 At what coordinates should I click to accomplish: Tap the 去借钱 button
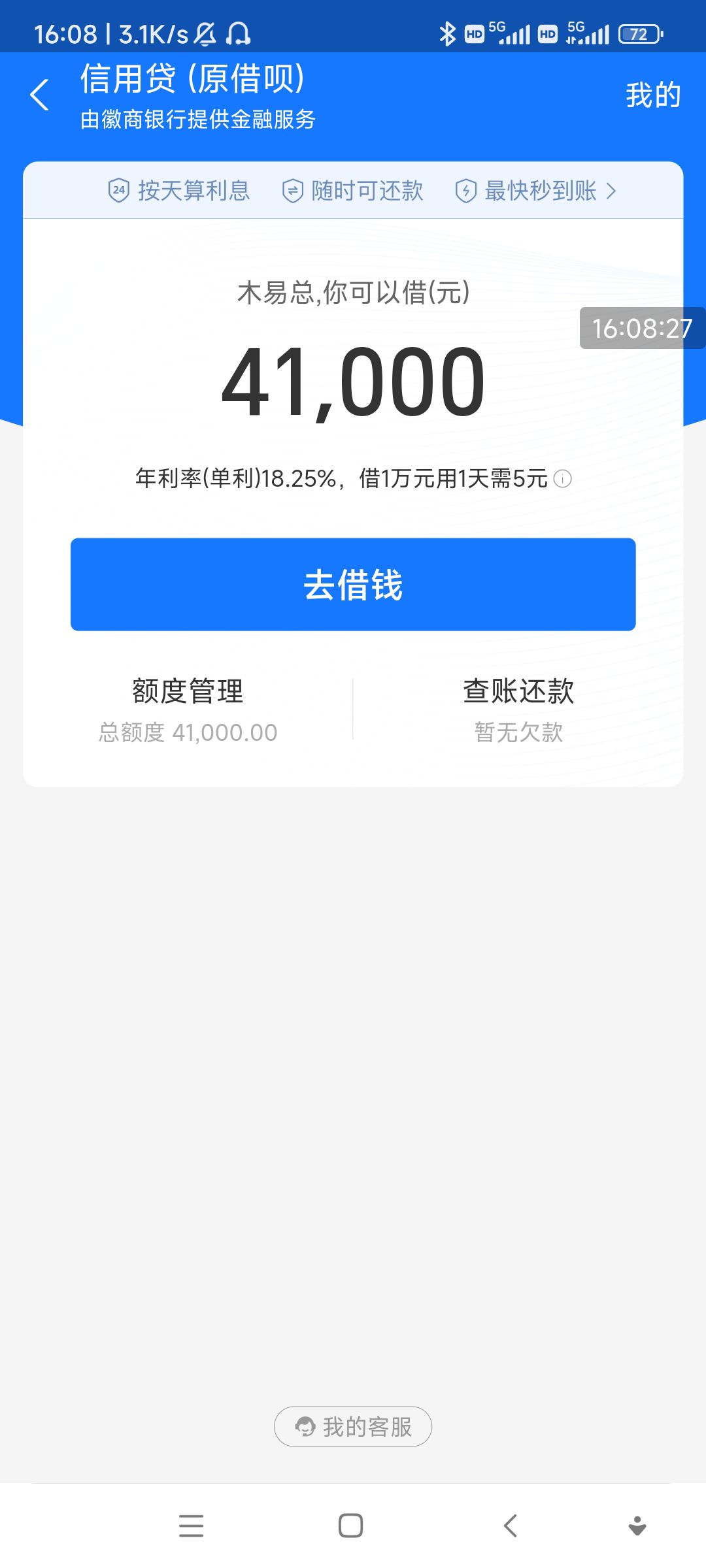(x=353, y=584)
